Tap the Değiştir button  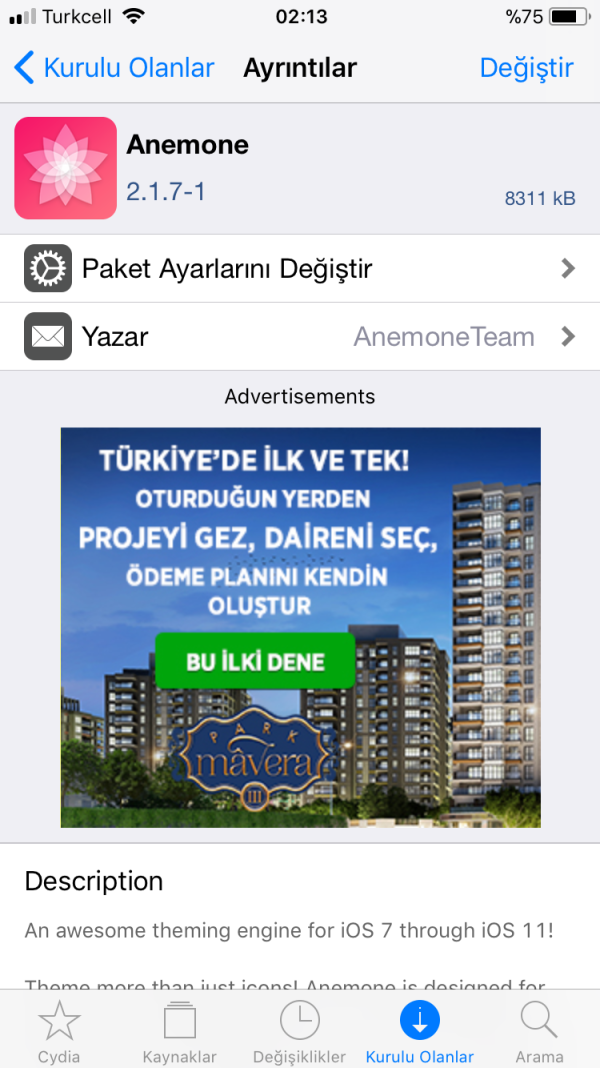coord(526,68)
